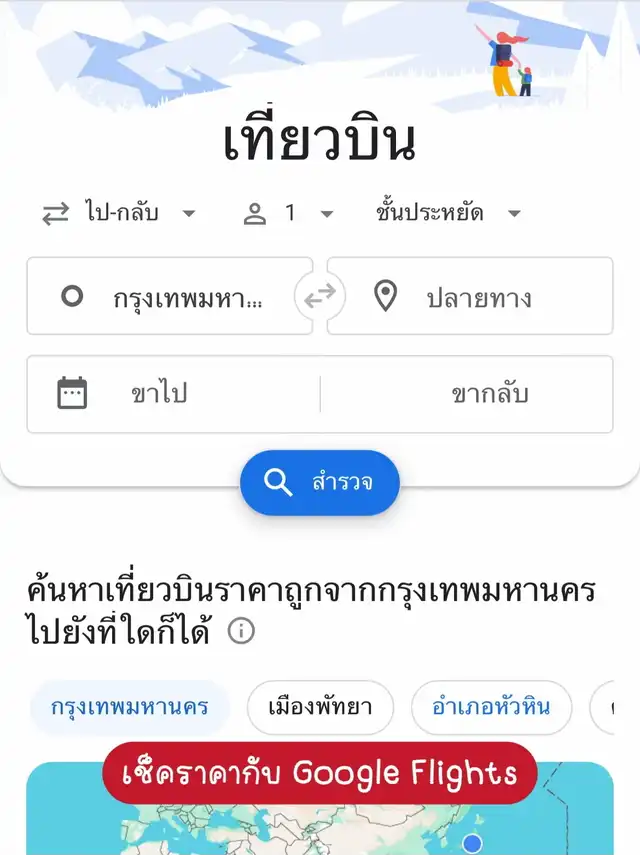Tap the ปลายทาง destination field
640x855 pixels.
tap(470, 297)
